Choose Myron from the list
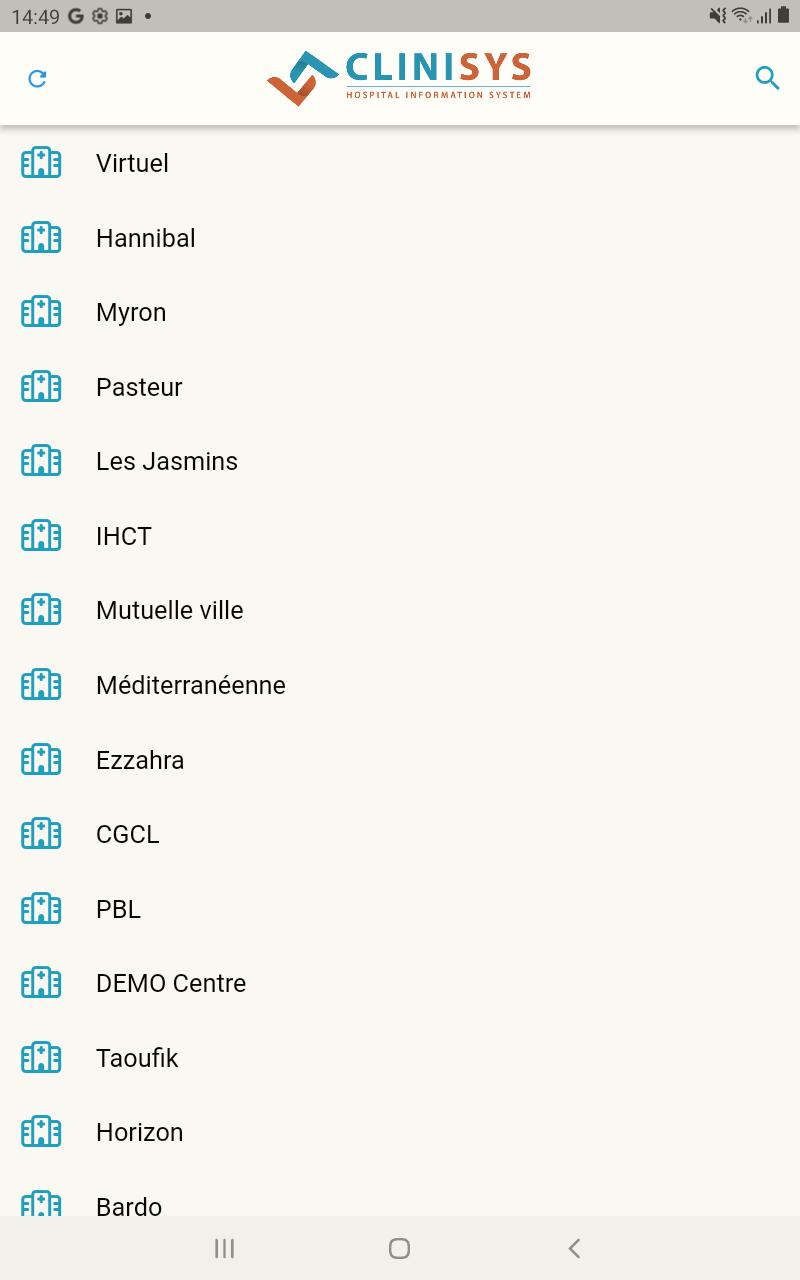 [131, 312]
